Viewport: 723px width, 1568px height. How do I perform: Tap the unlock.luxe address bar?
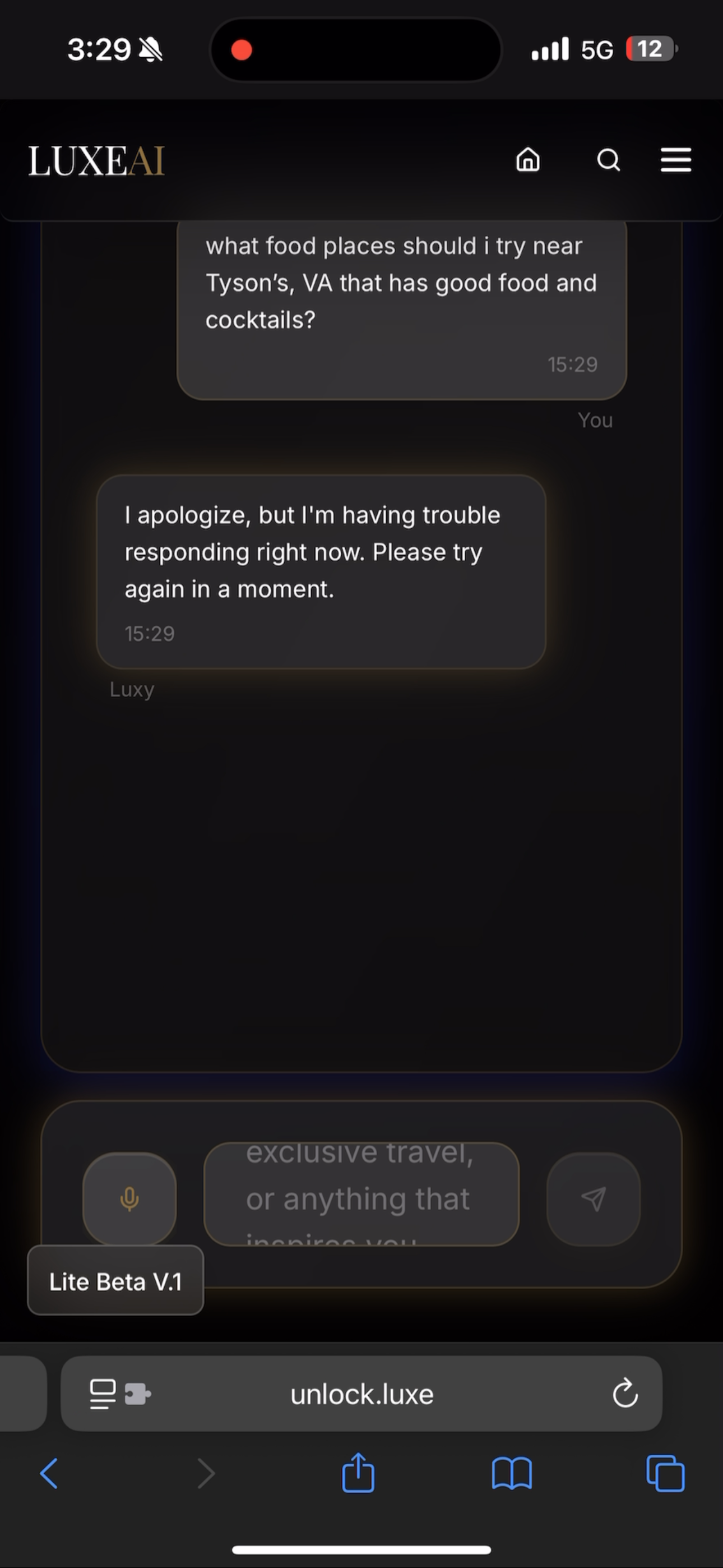click(x=361, y=1394)
